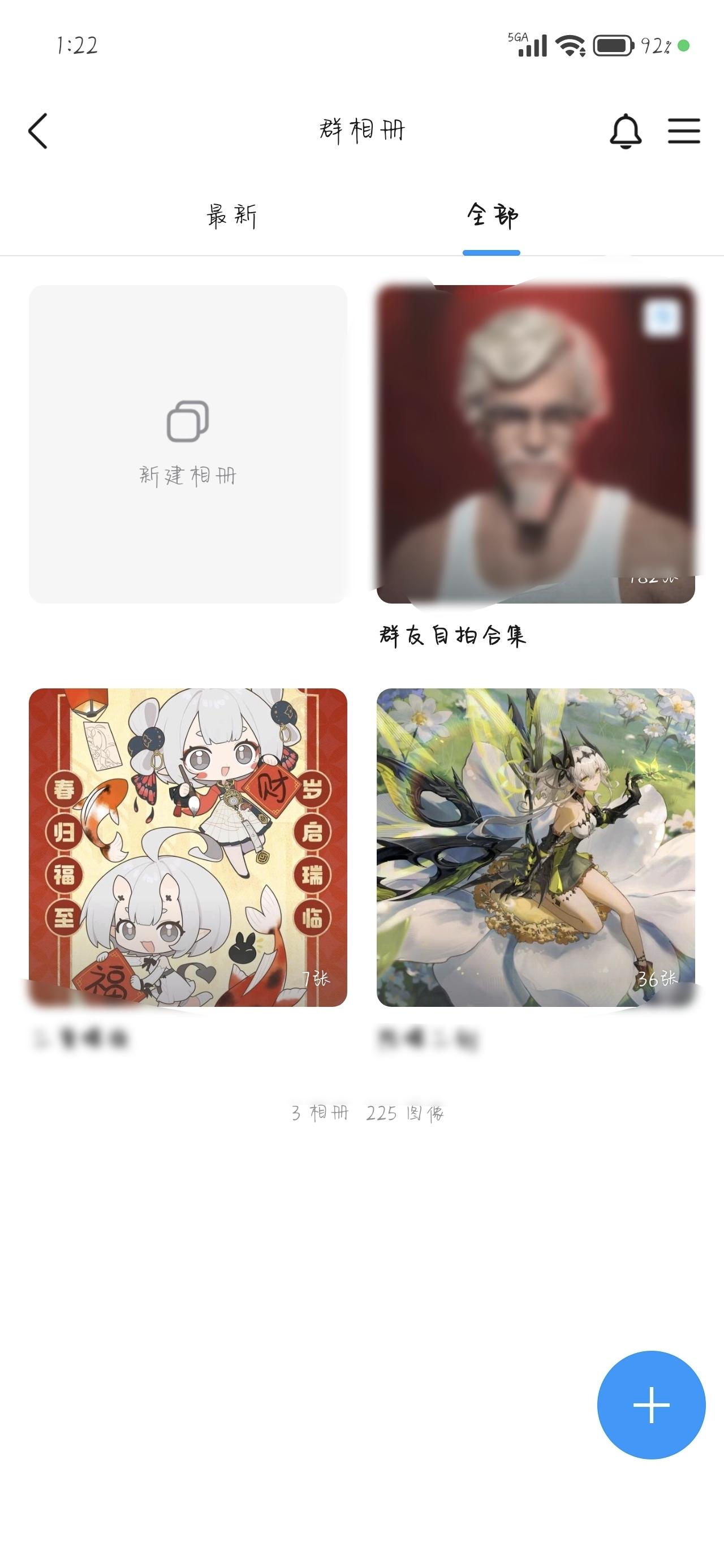The height and width of the screenshot is (1568, 724).
Task: Tap the blue plus button
Action: click(651, 1405)
